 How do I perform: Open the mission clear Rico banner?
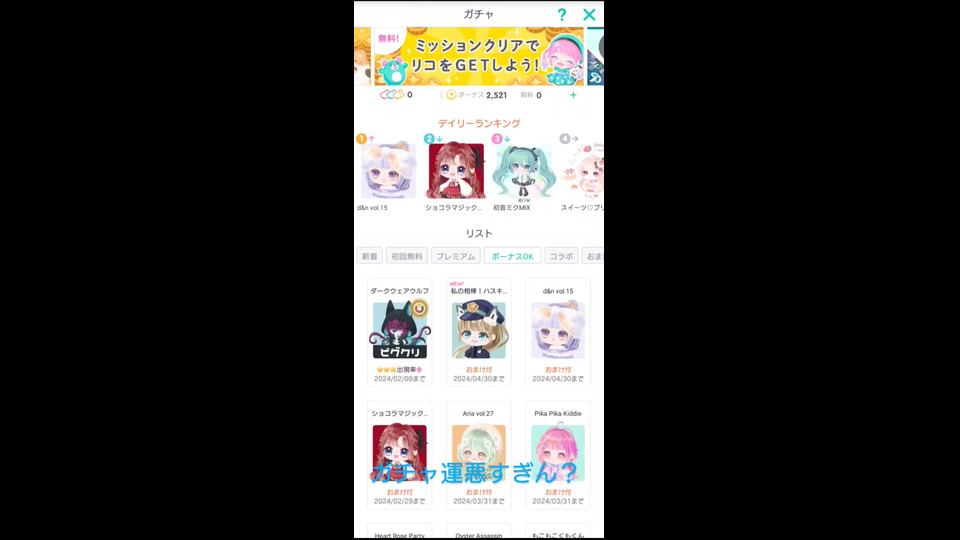coord(478,56)
